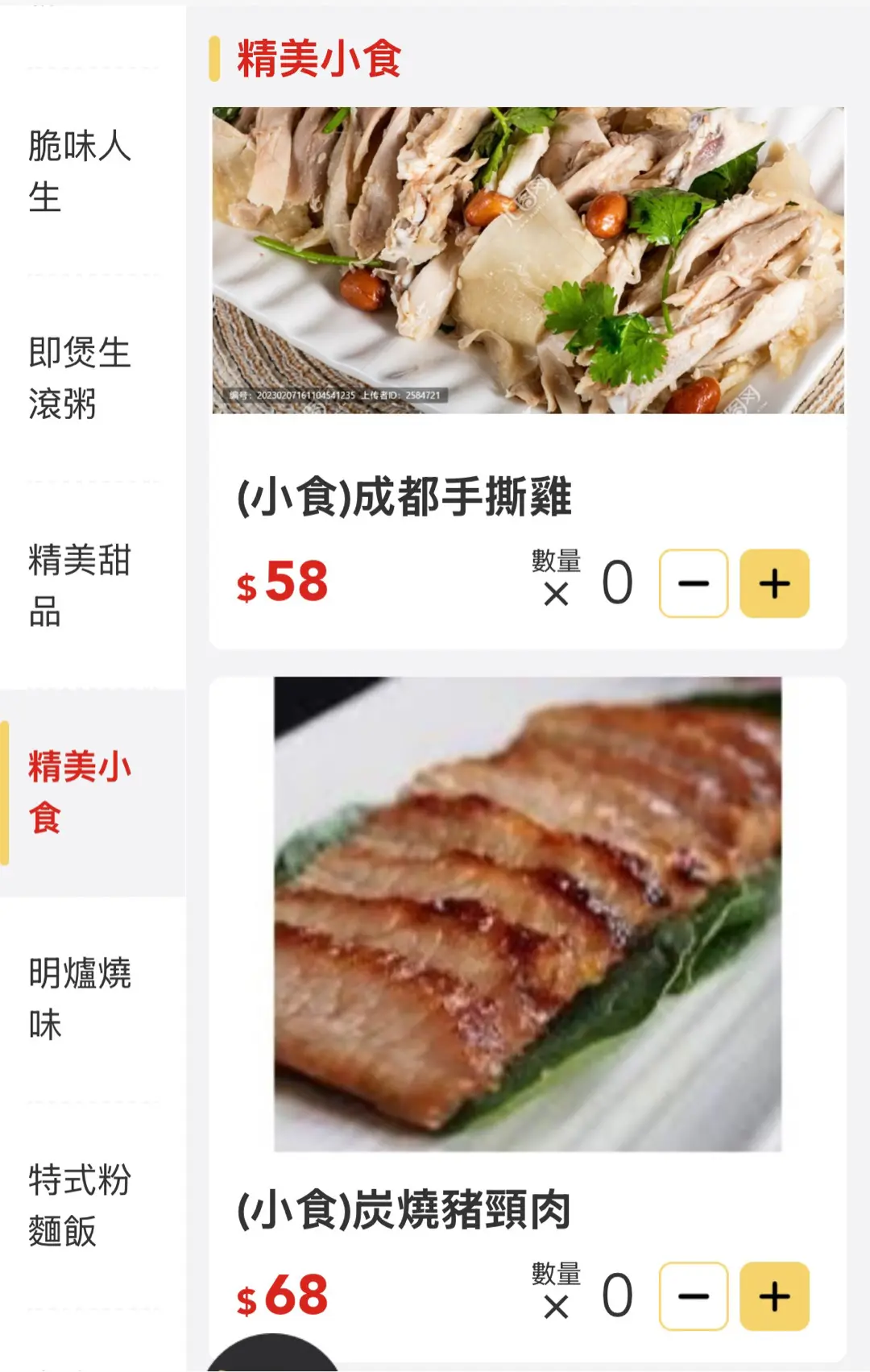Reduce quantity of 炭燒豬頸肉
The width and height of the screenshot is (870, 1372).
pyautogui.click(x=694, y=1296)
